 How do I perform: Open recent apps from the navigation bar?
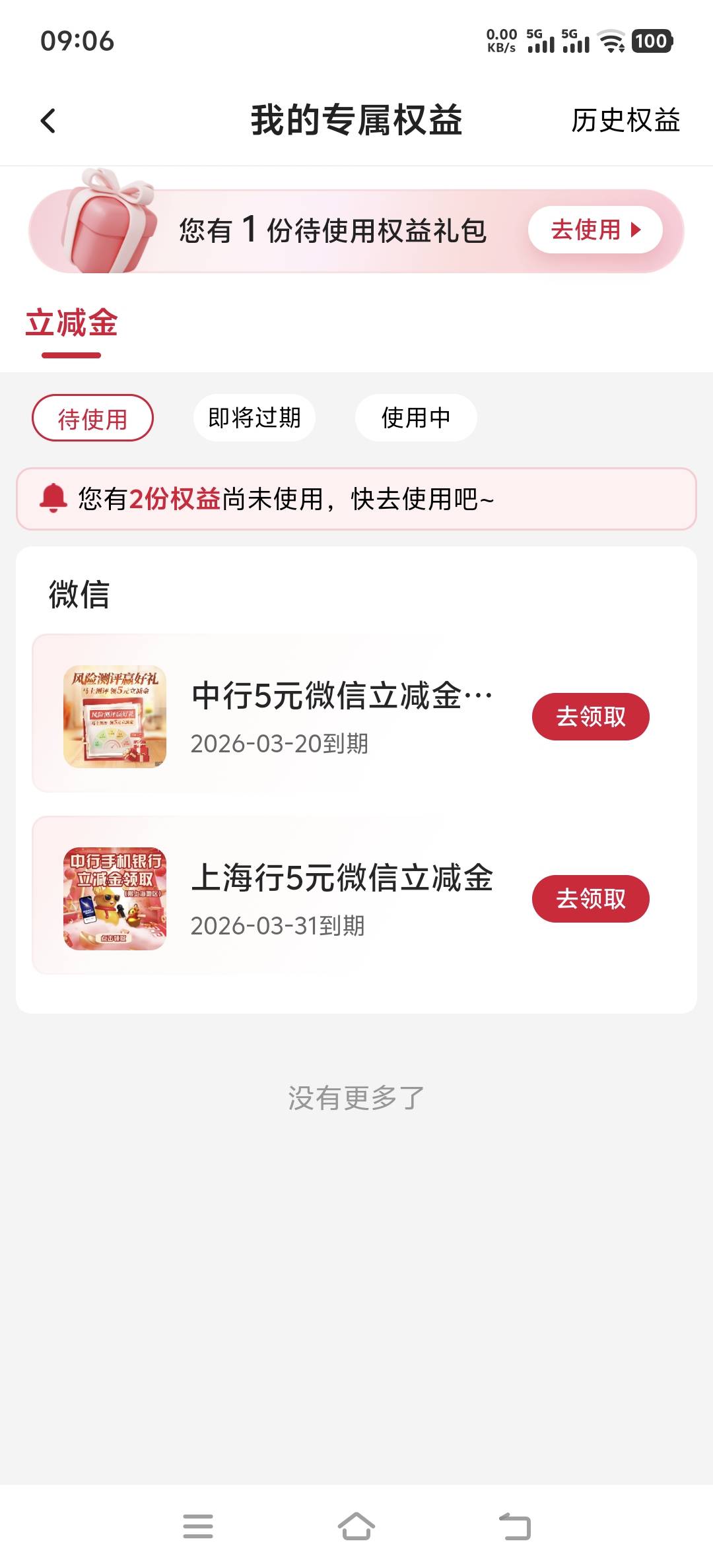[198, 1526]
